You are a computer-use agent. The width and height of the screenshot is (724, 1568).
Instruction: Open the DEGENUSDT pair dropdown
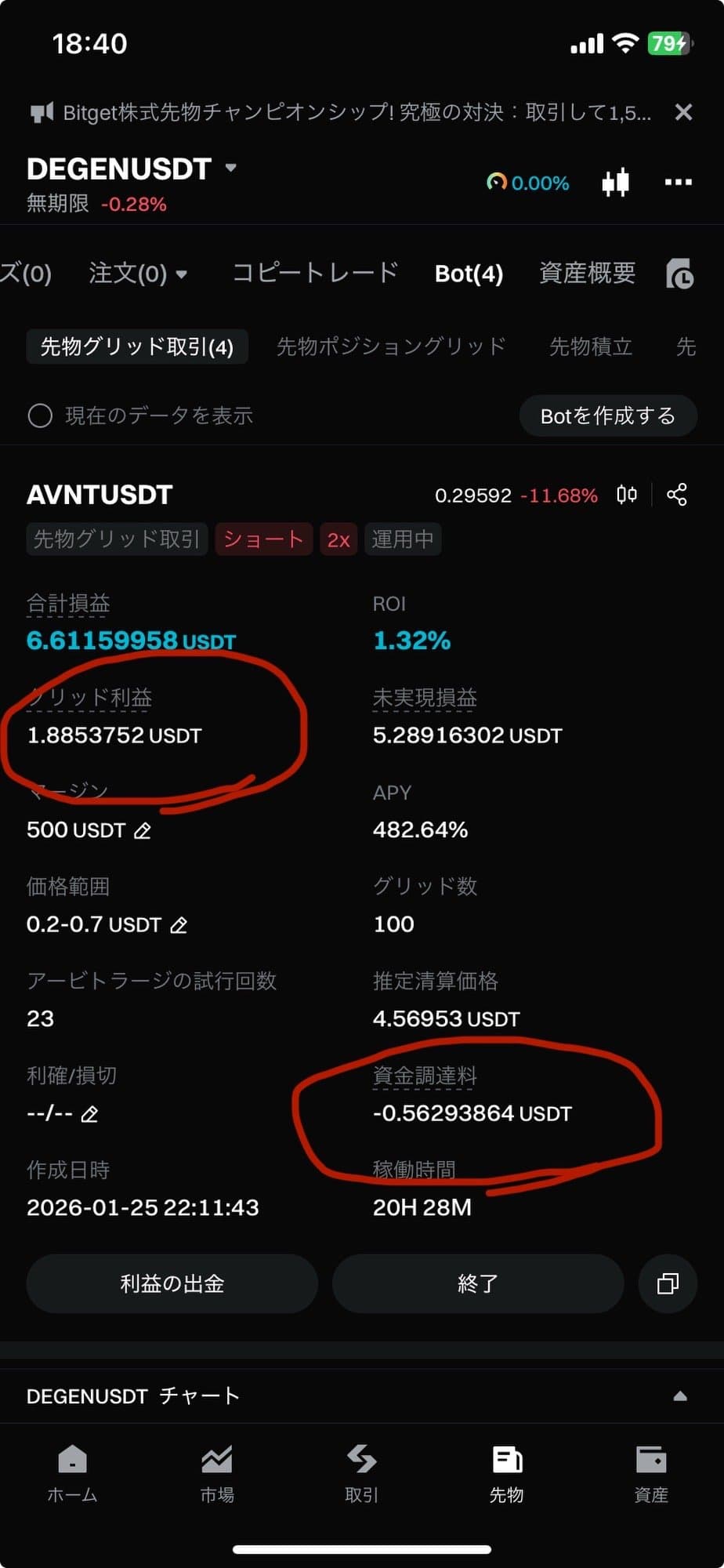point(230,168)
